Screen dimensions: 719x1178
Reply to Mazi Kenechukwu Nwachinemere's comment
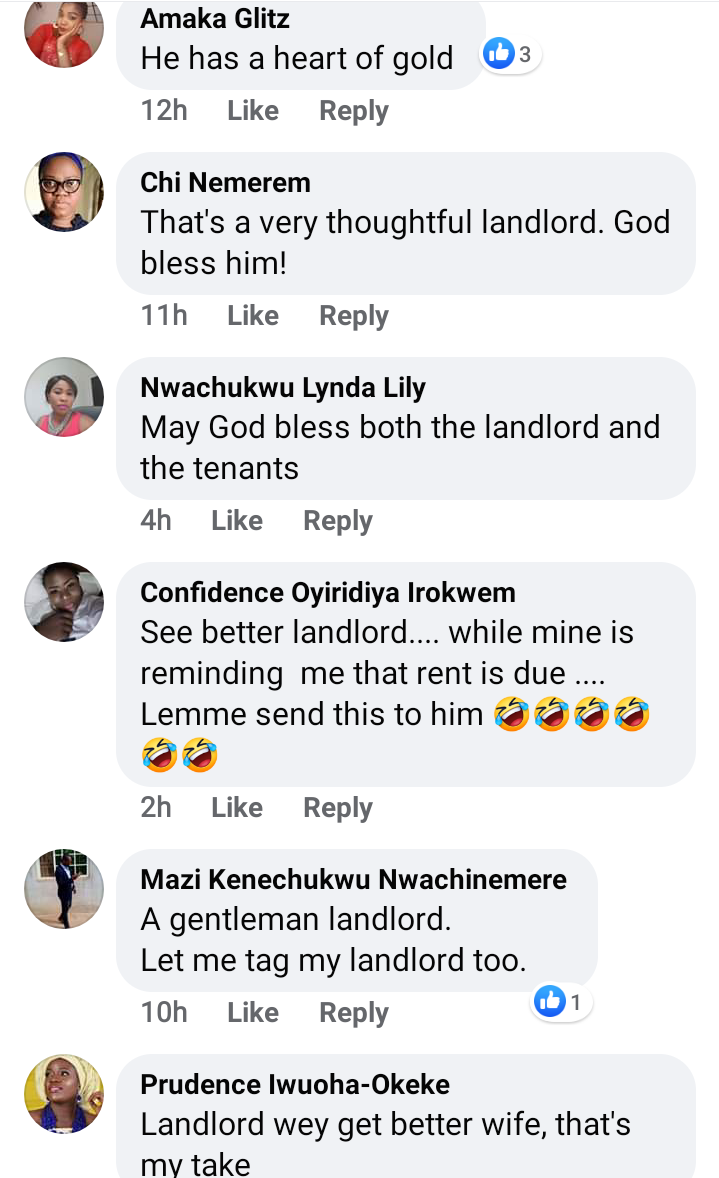(x=353, y=1013)
